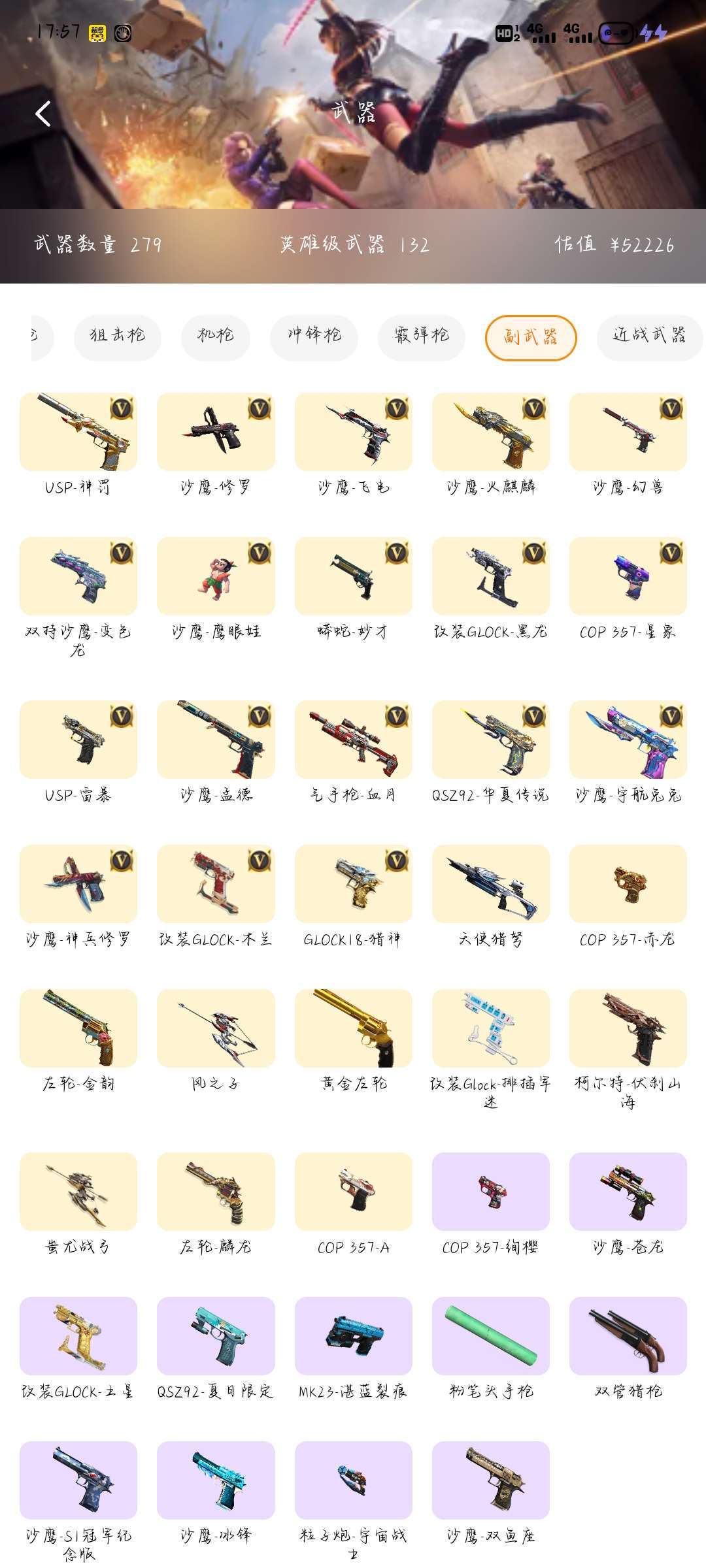The height and width of the screenshot is (1568, 706).
Task: Select the 天使猎弩 weapon tile
Action: (491, 898)
